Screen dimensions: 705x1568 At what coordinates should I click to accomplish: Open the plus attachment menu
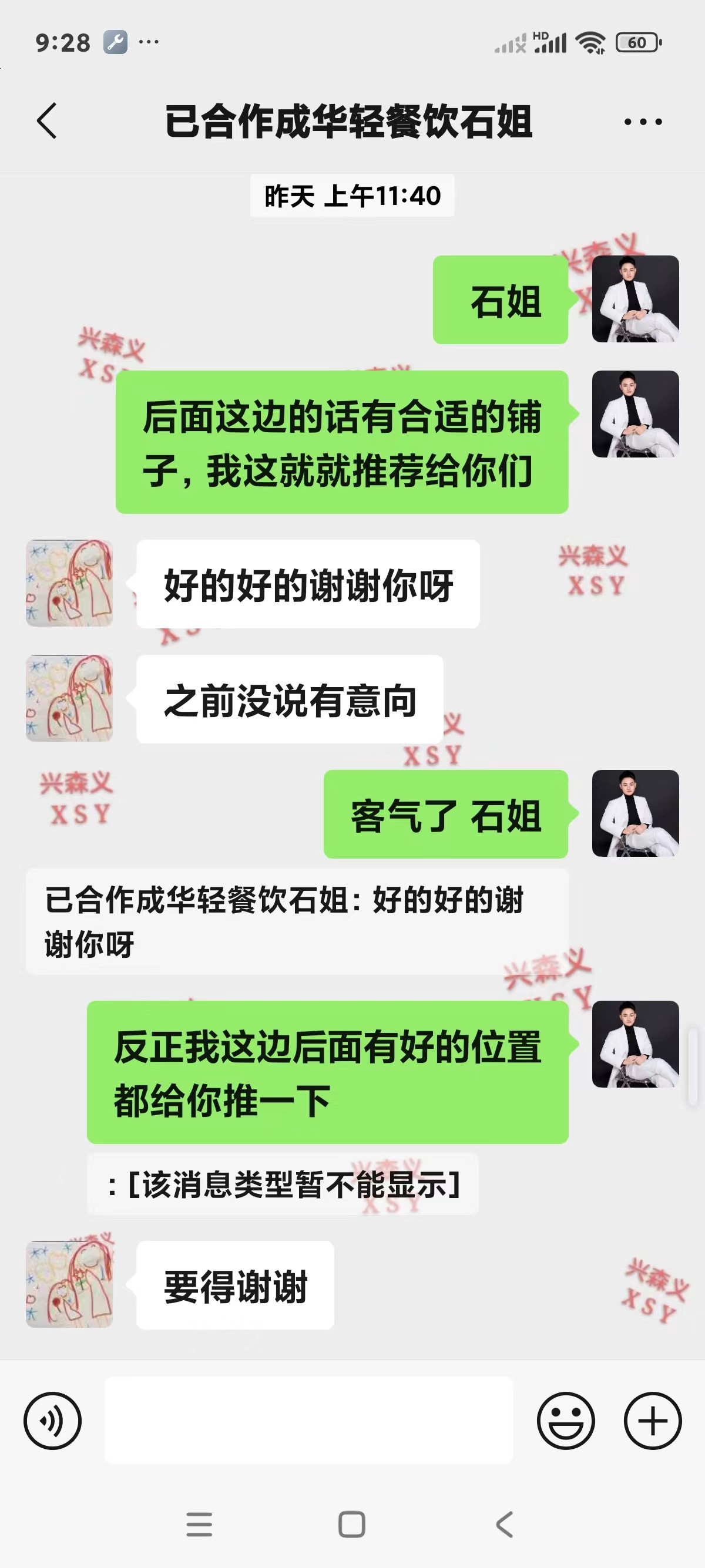653,1421
